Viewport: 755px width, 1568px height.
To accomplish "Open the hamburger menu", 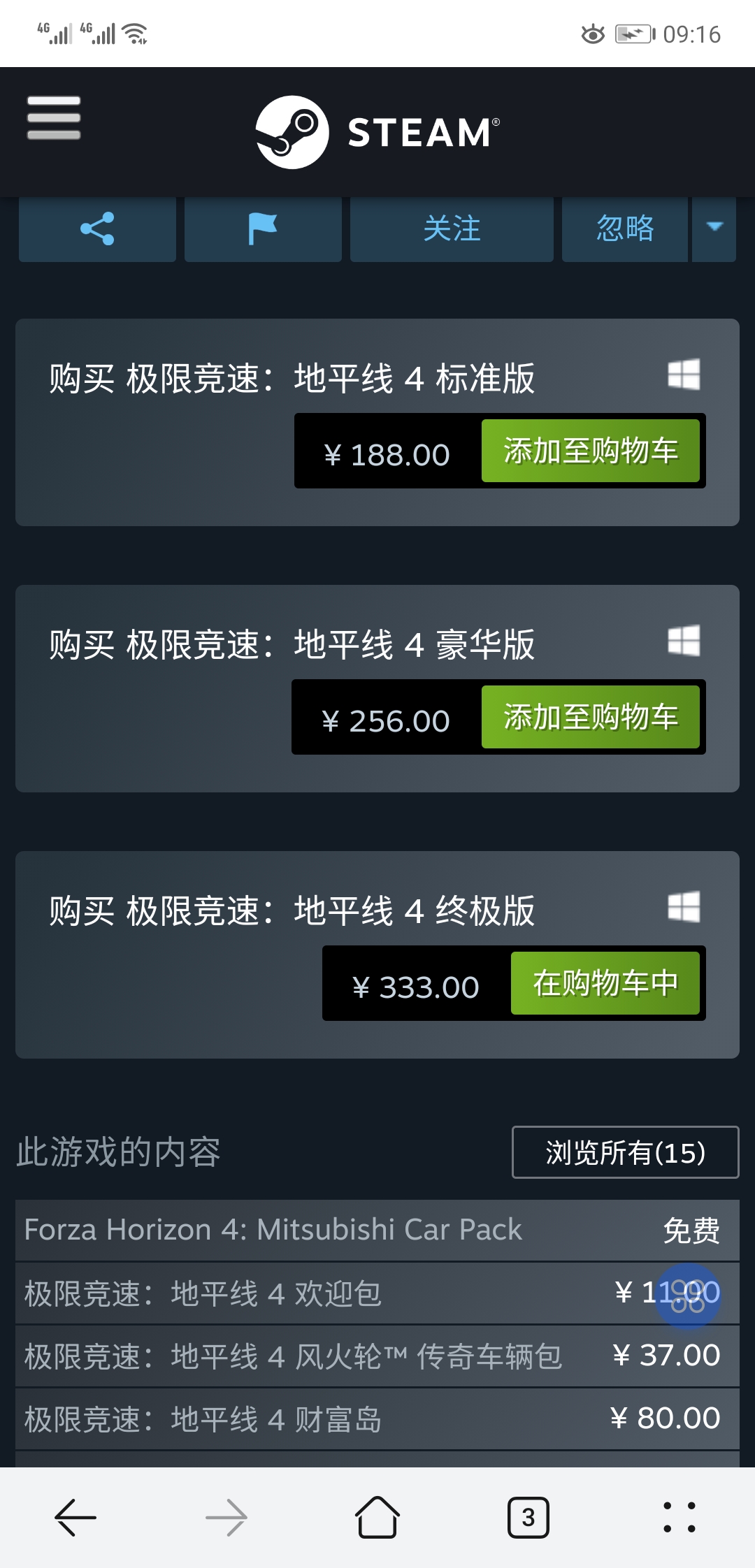I will pyautogui.click(x=54, y=118).
